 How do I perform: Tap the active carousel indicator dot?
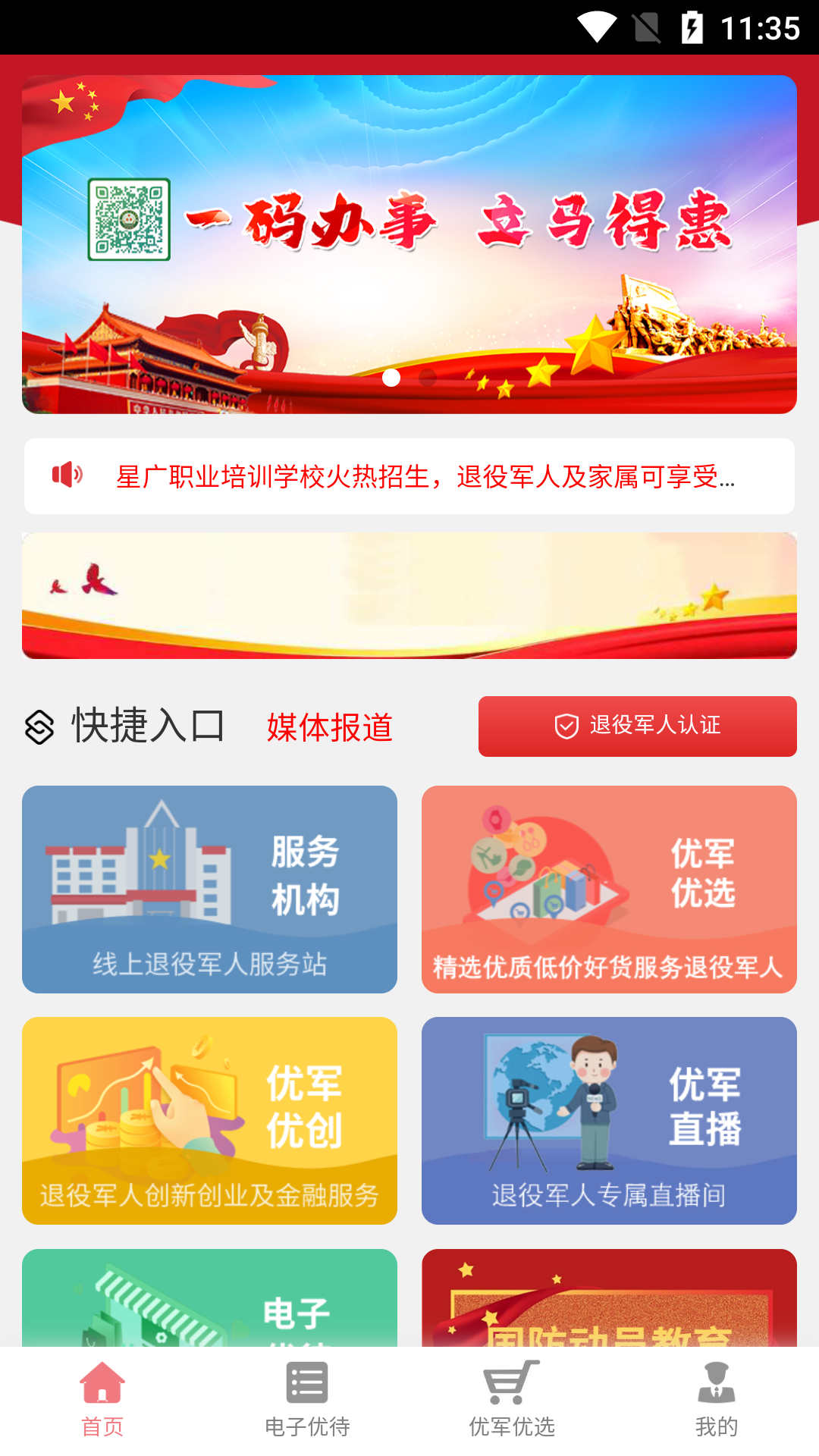coord(394,379)
